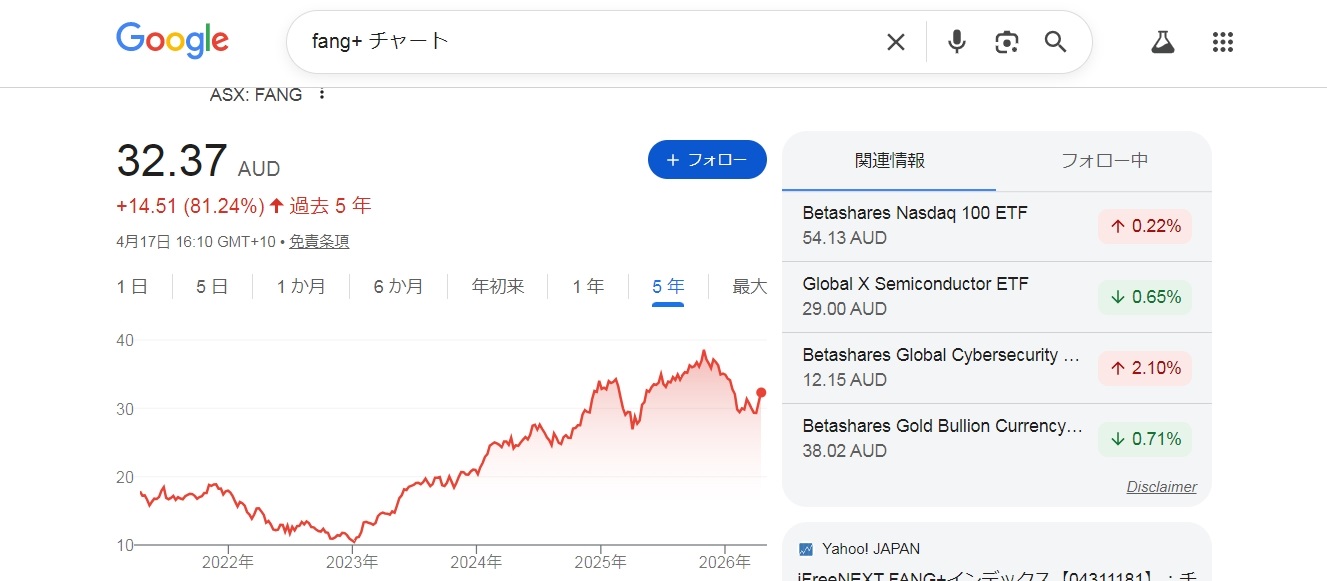Open Betashares Nasdaq 100 ETF
The height and width of the screenshot is (581, 1327).
pyautogui.click(x=997, y=226)
